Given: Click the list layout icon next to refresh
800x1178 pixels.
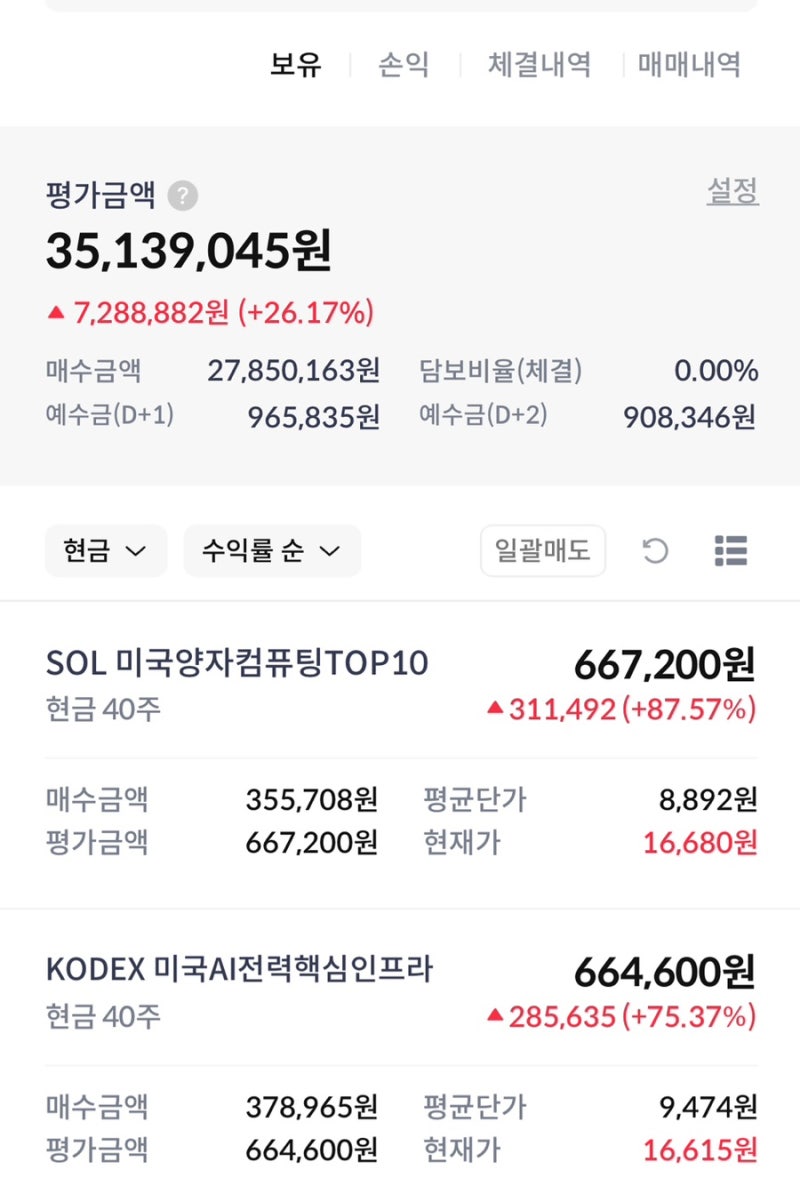Looking at the screenshot, I should point(731,551).
